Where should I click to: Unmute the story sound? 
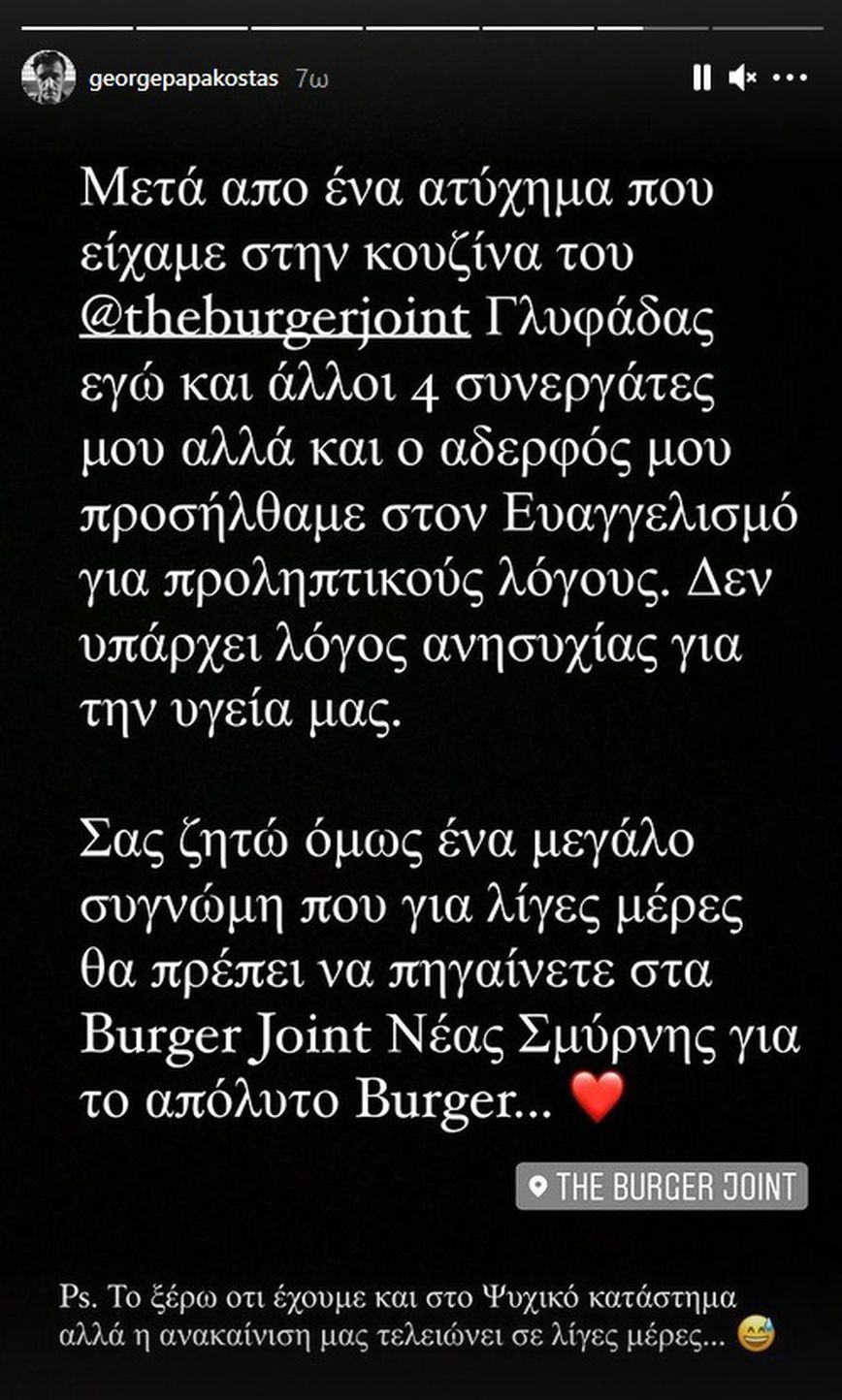click(742, 79)
